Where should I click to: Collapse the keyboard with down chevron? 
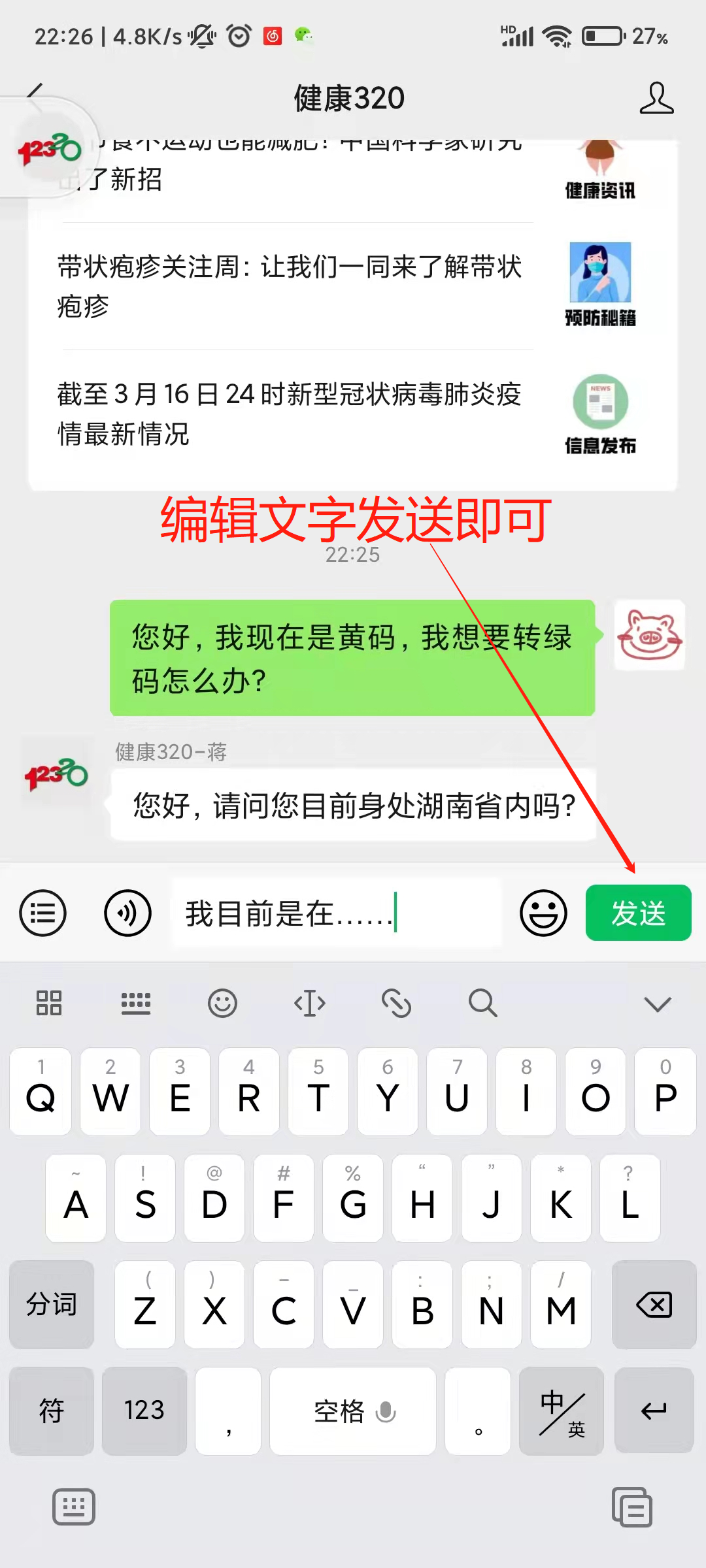click(657, 1004)
